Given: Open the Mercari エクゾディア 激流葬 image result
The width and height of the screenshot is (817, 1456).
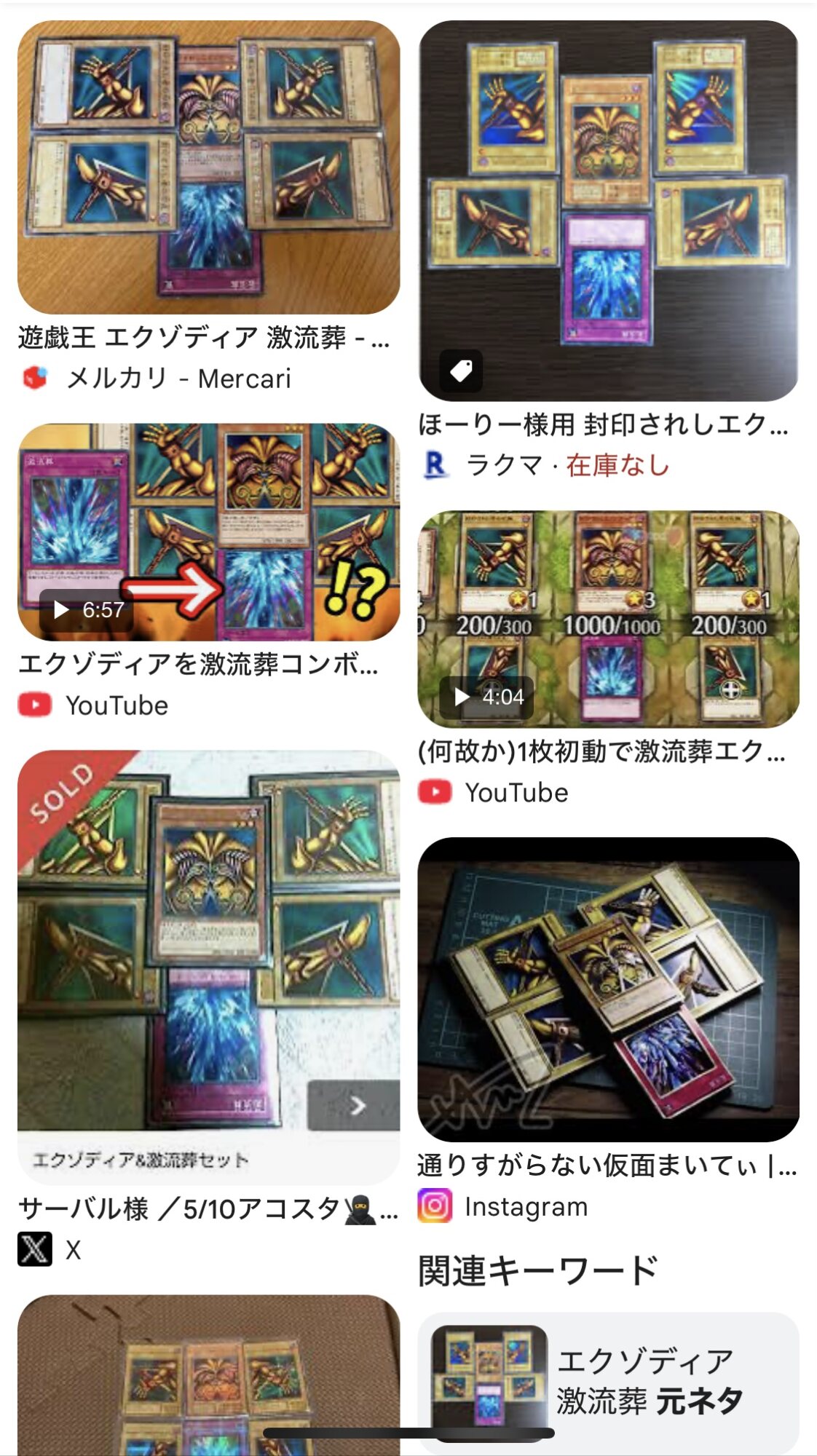Looking at the screenshot, I should (208, 167).
